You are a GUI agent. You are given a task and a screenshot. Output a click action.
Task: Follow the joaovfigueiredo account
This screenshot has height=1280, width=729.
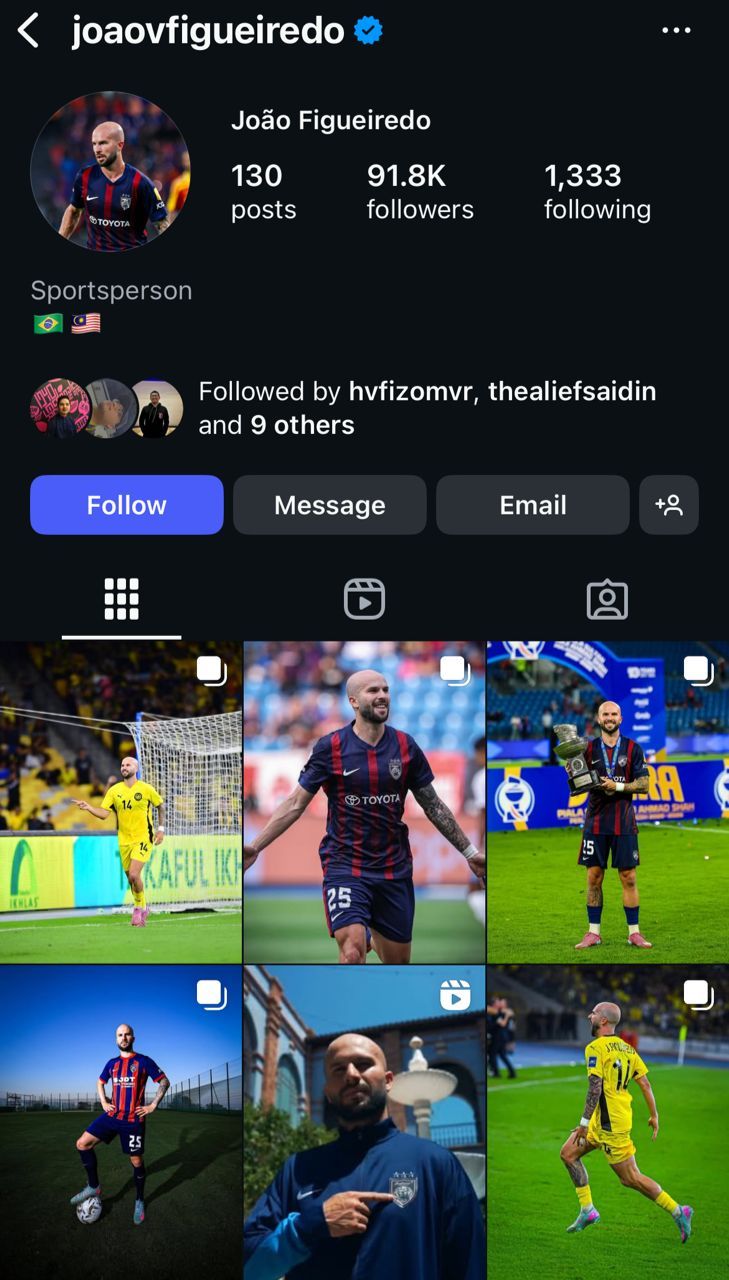click(x=126, y=505)
